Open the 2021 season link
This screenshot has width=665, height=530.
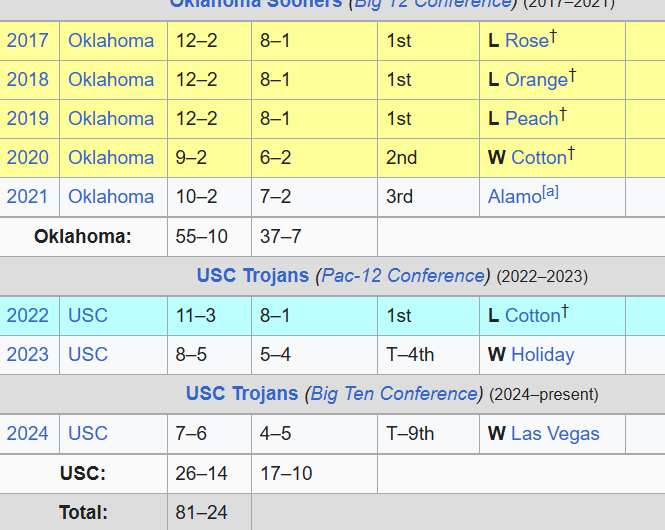click(27, 197)
